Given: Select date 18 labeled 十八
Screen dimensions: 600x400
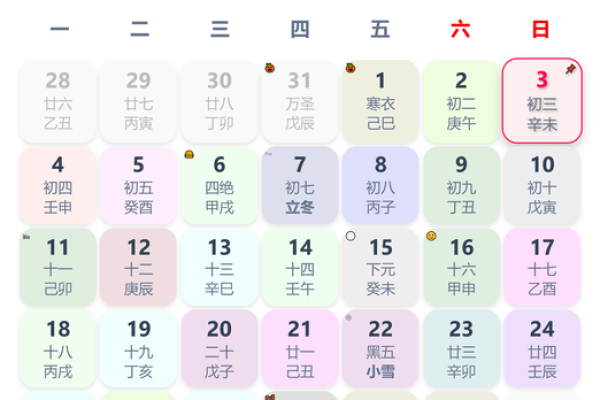Looking at the screenshot, I should pos(58,348).
